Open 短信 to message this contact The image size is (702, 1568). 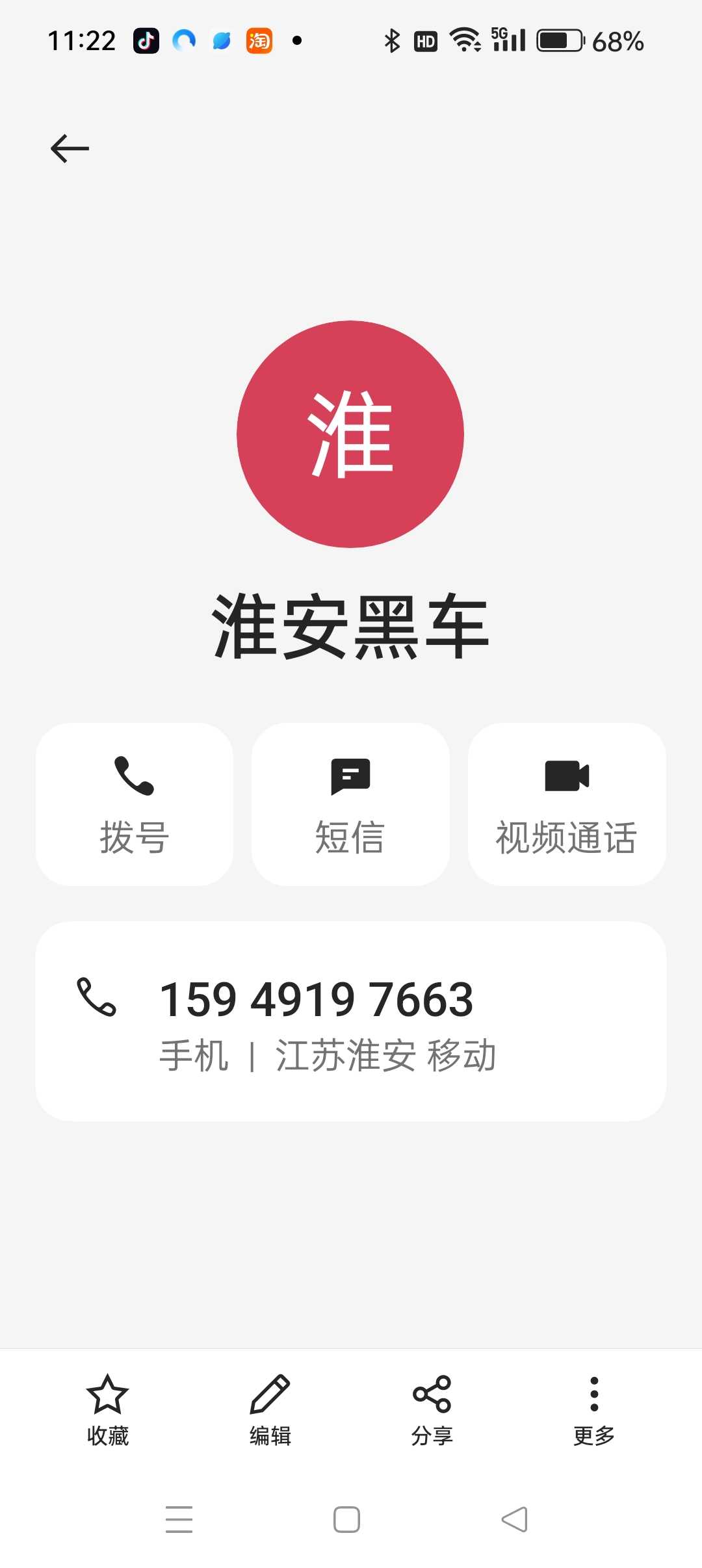point(350,804)
